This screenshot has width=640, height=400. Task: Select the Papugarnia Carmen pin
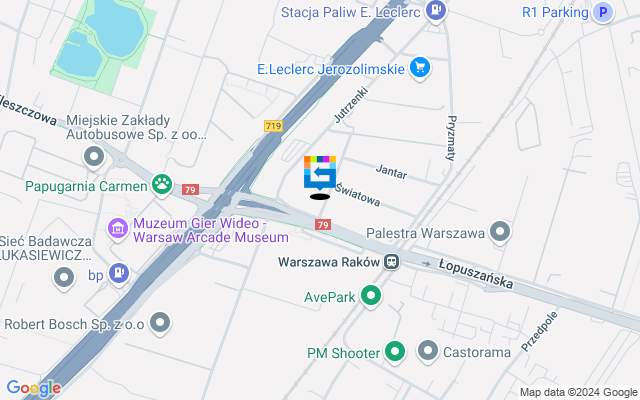[x=161, y=184]
